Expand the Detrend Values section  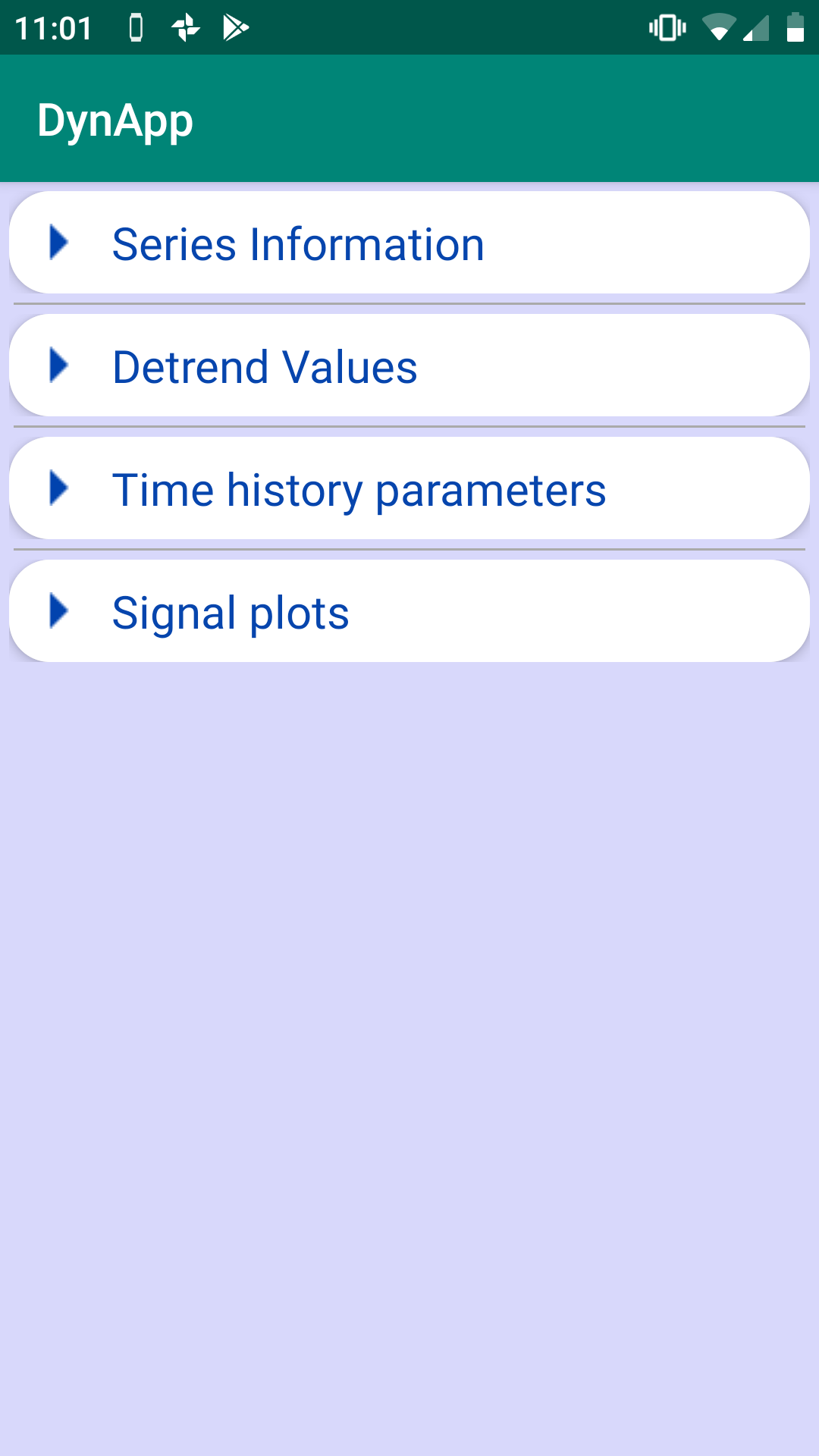point(409,366)
